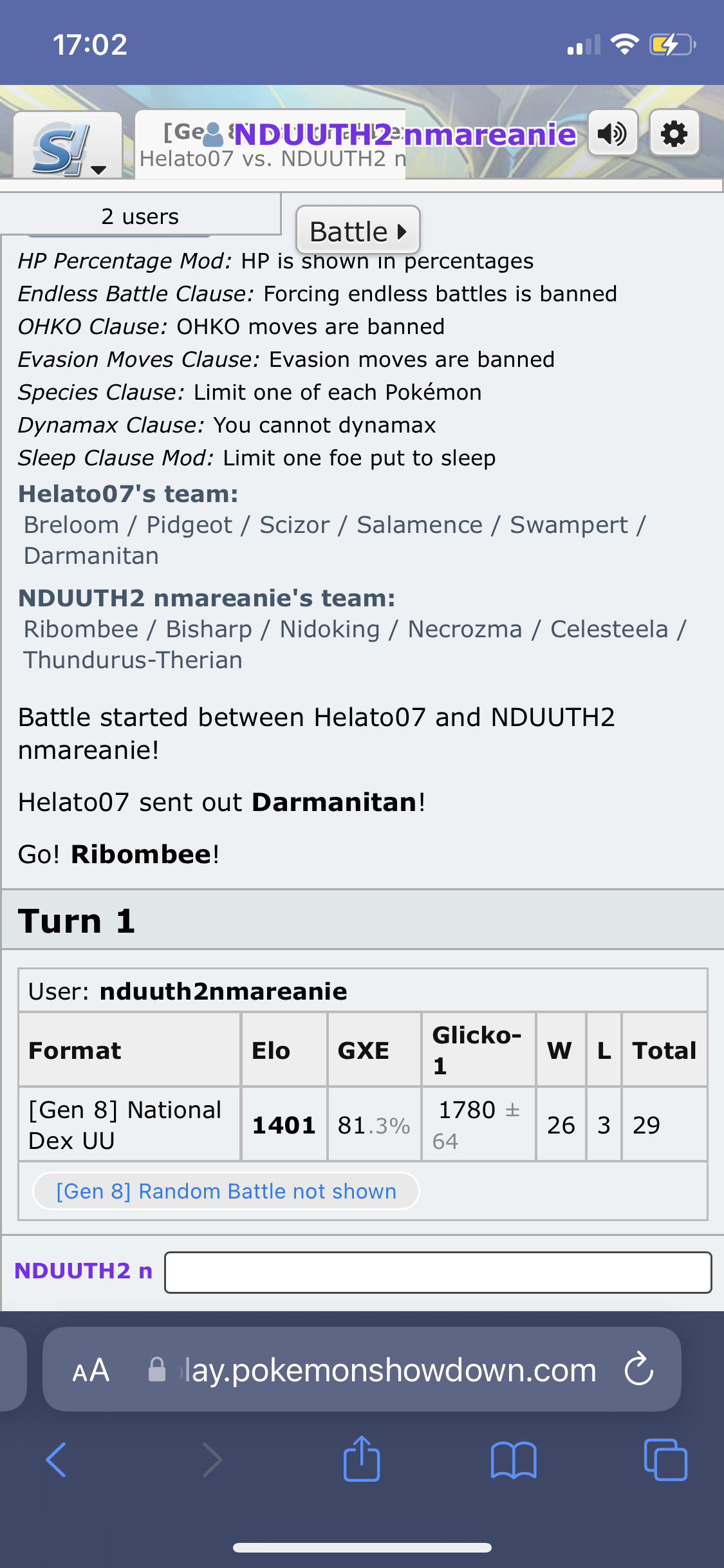Switch to the Battle view
This screenshot has width=724, height=1568.
pyautogui.click(x=358, y=230)
